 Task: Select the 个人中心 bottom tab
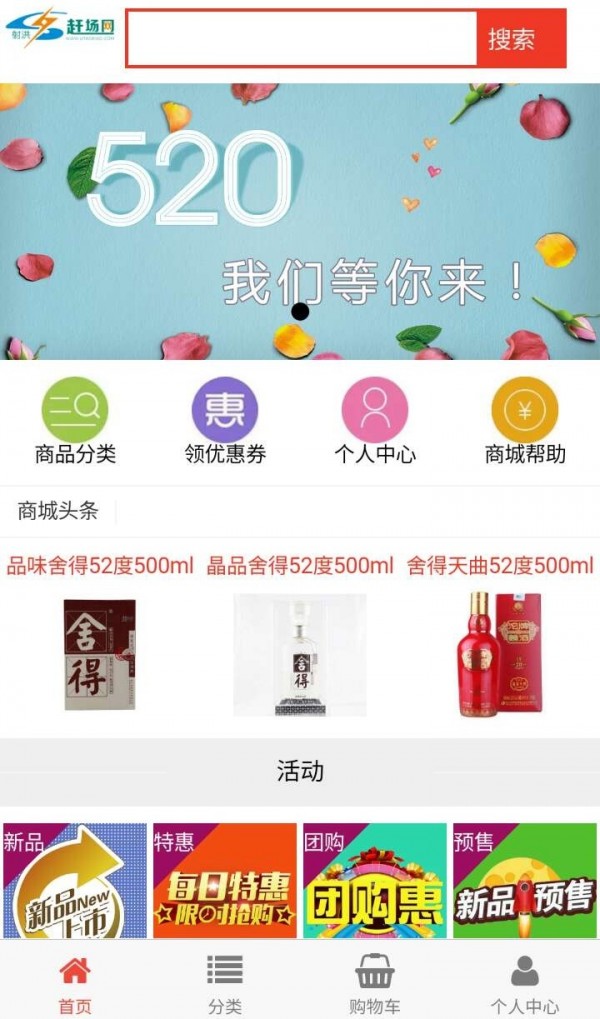(x=525, y=983)
